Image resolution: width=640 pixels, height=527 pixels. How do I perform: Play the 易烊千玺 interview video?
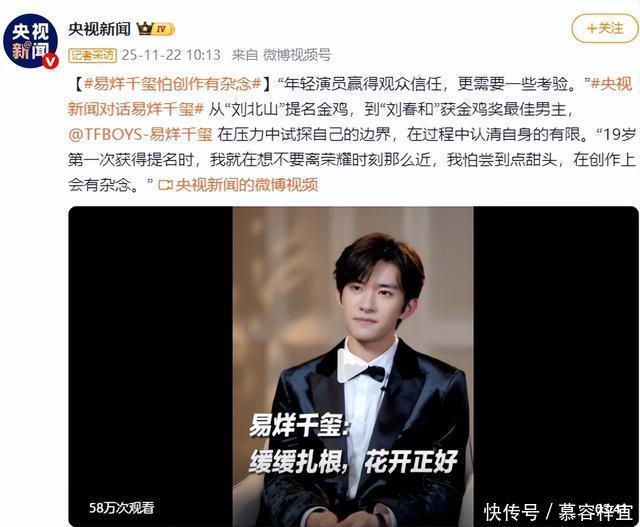pyautogui.click(x=352, y=365)
